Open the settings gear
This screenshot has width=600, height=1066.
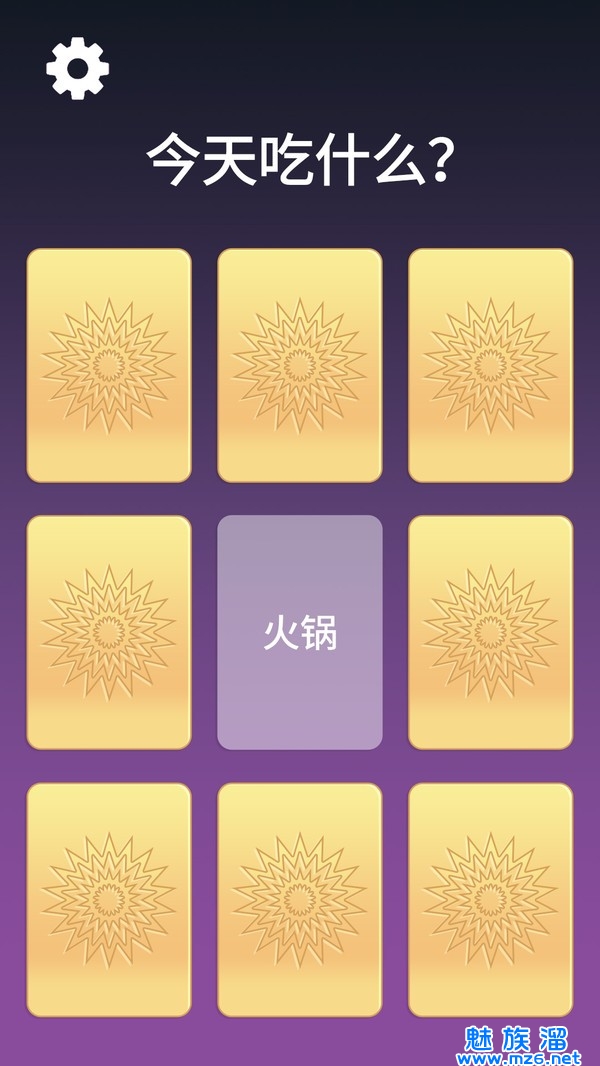pos(77,68)
